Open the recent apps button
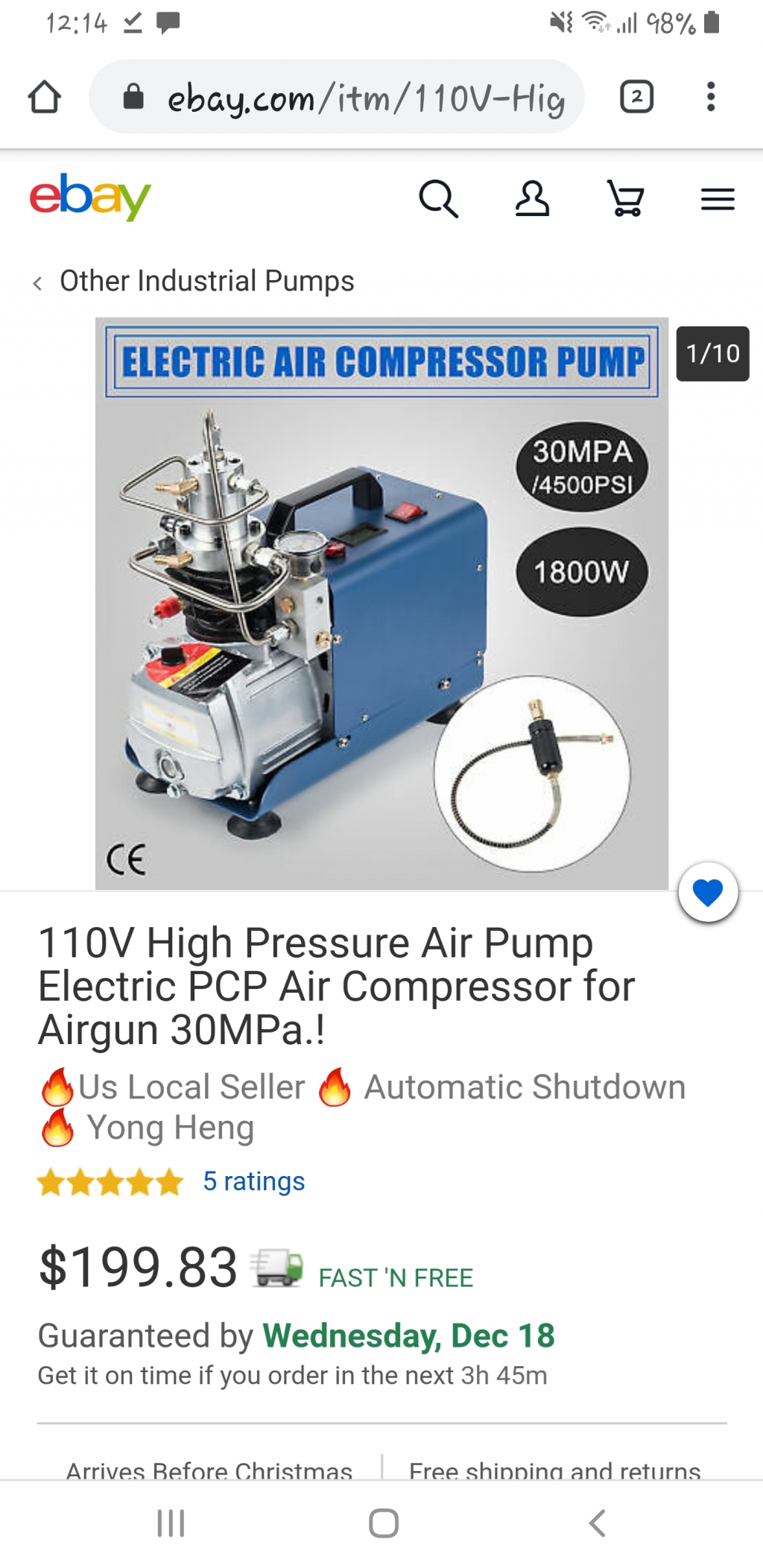Screen dimensions: 763x1568 (171, 1523)
